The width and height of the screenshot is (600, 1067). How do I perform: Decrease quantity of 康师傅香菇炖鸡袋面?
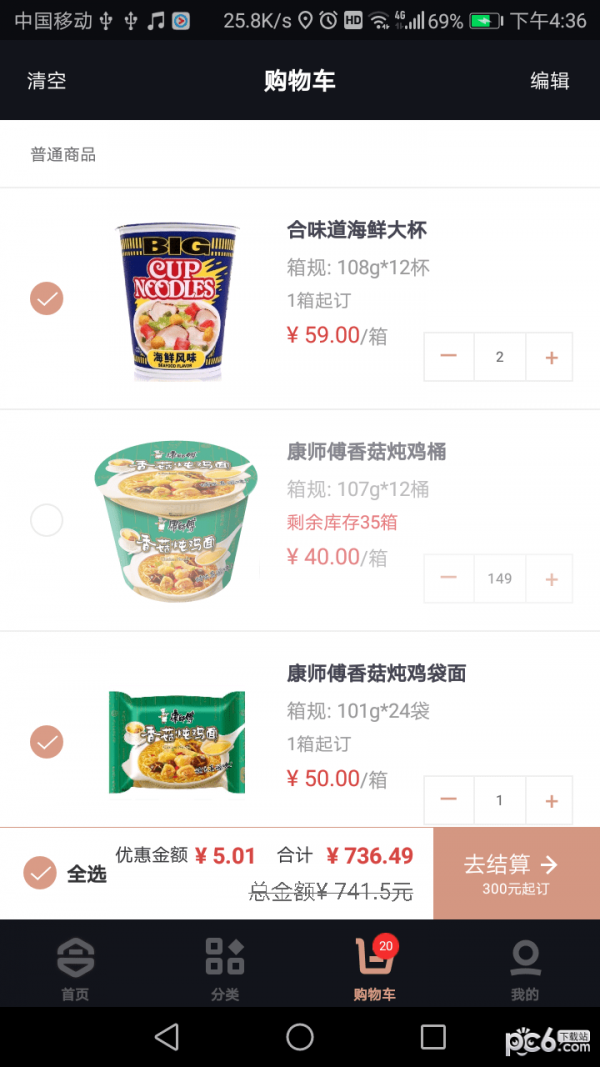448,800
